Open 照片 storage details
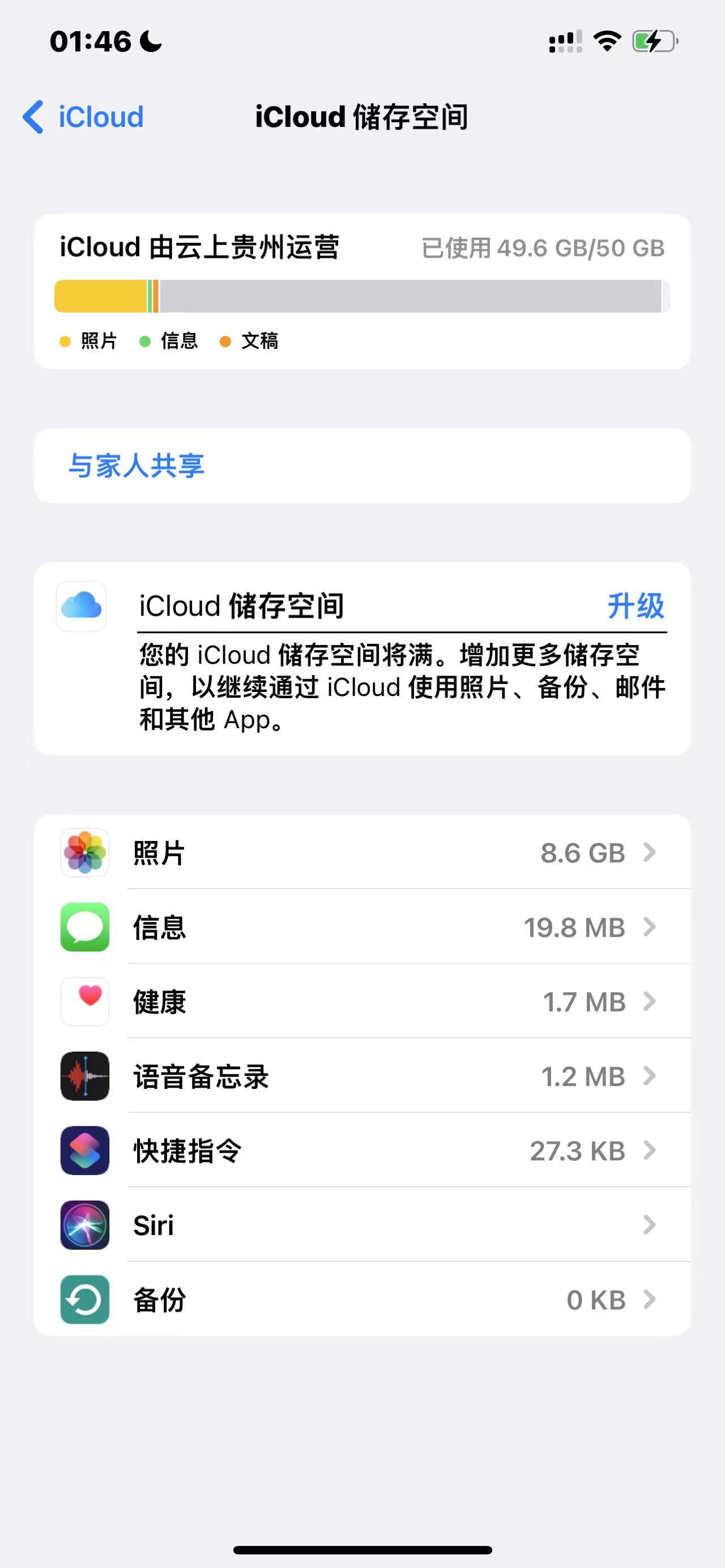Viewport: 725px width, 1568px height. coord(362,852)
